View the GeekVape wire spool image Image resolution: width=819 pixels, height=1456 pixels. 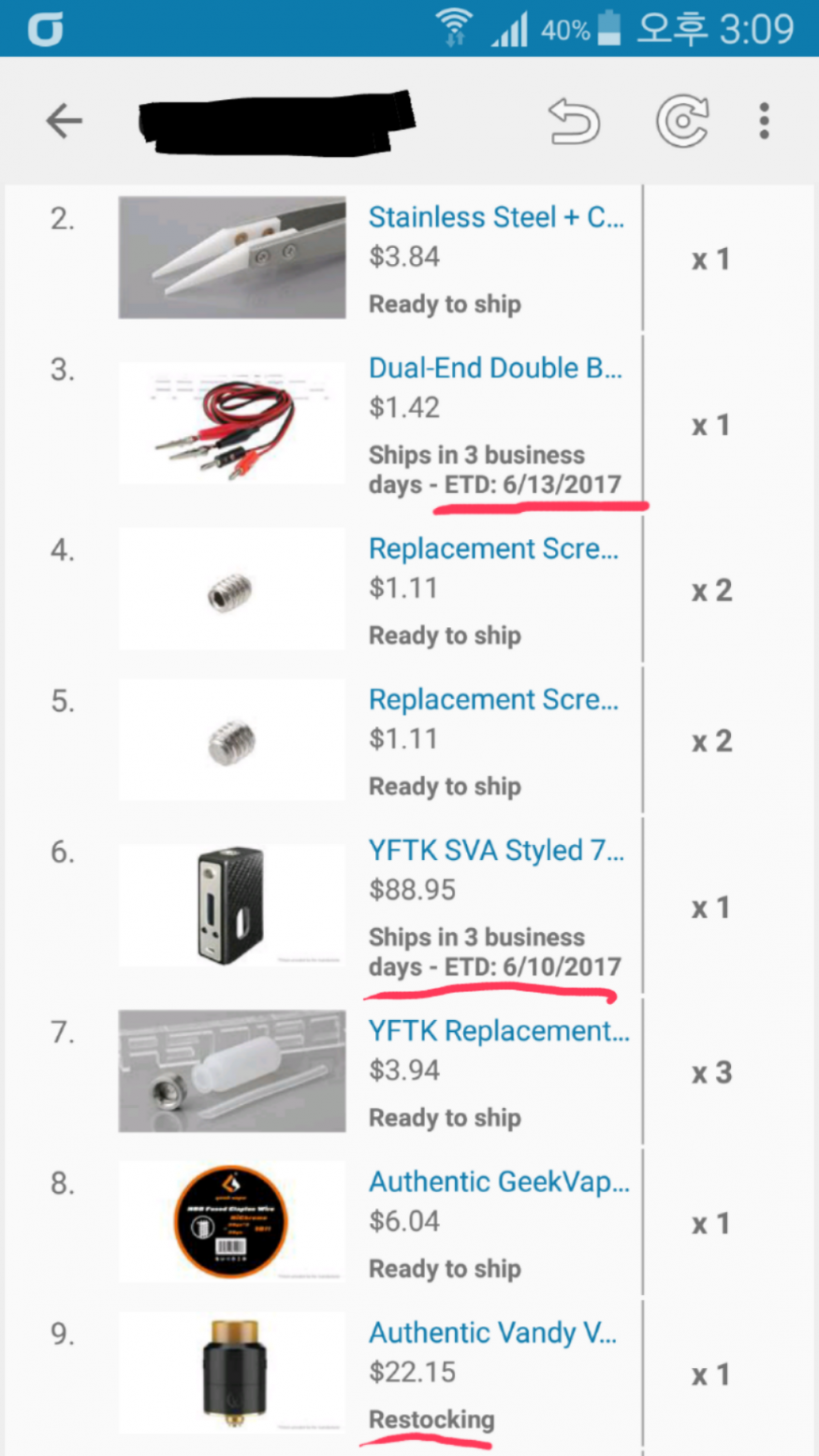click(x=232, y=1222)
